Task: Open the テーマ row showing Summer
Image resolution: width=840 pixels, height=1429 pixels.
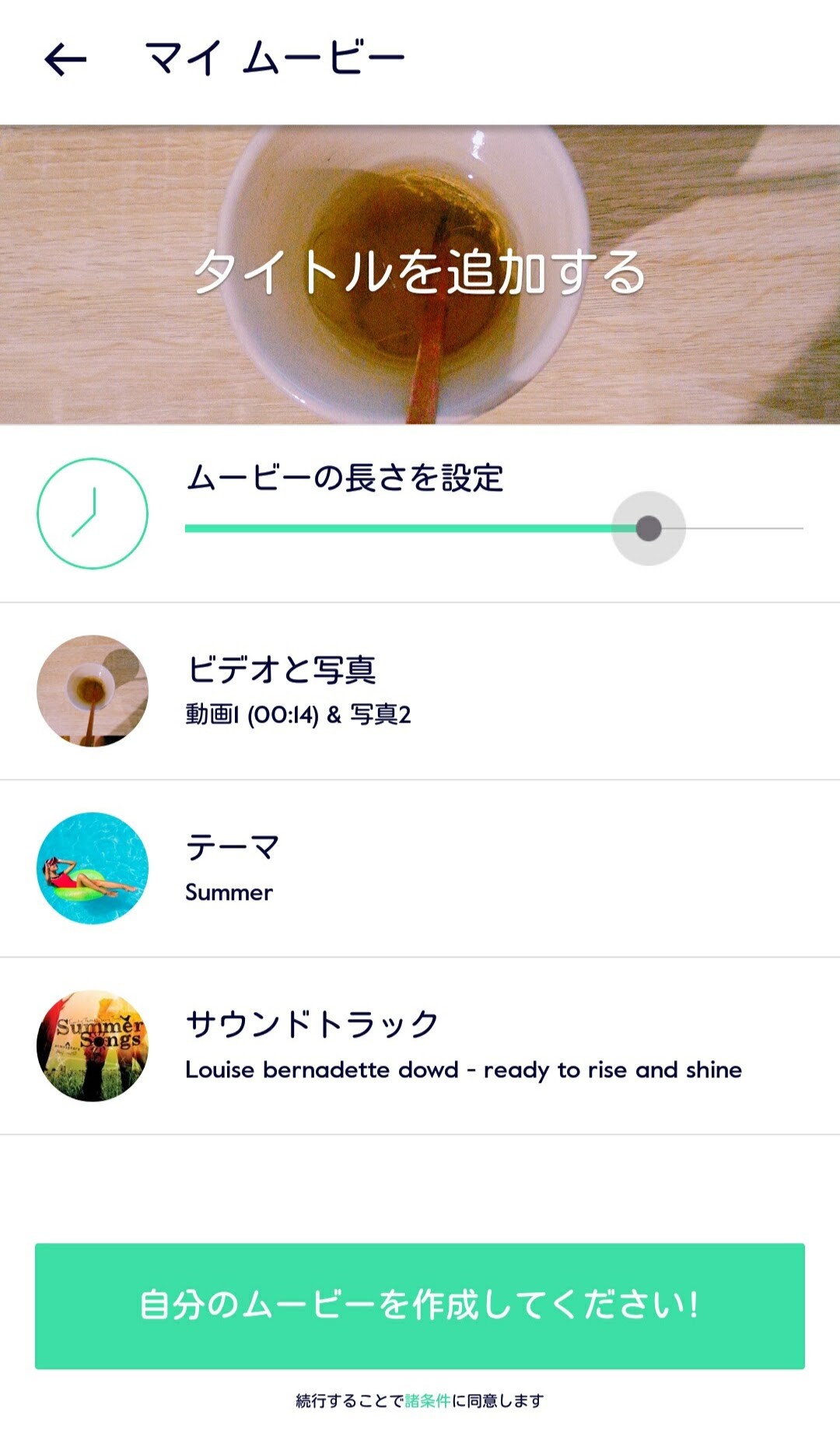Action: 420,868
